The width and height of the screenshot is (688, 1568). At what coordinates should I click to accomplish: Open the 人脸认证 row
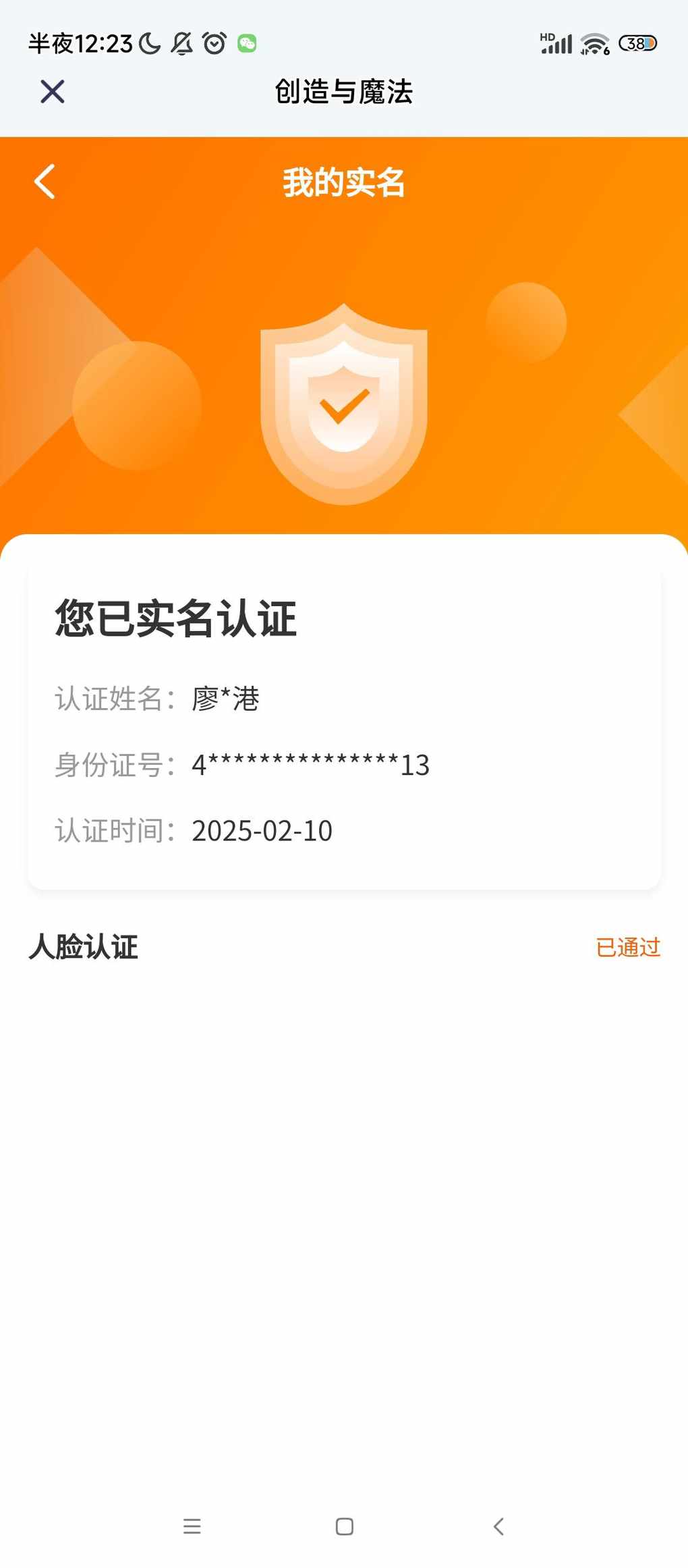344,947
